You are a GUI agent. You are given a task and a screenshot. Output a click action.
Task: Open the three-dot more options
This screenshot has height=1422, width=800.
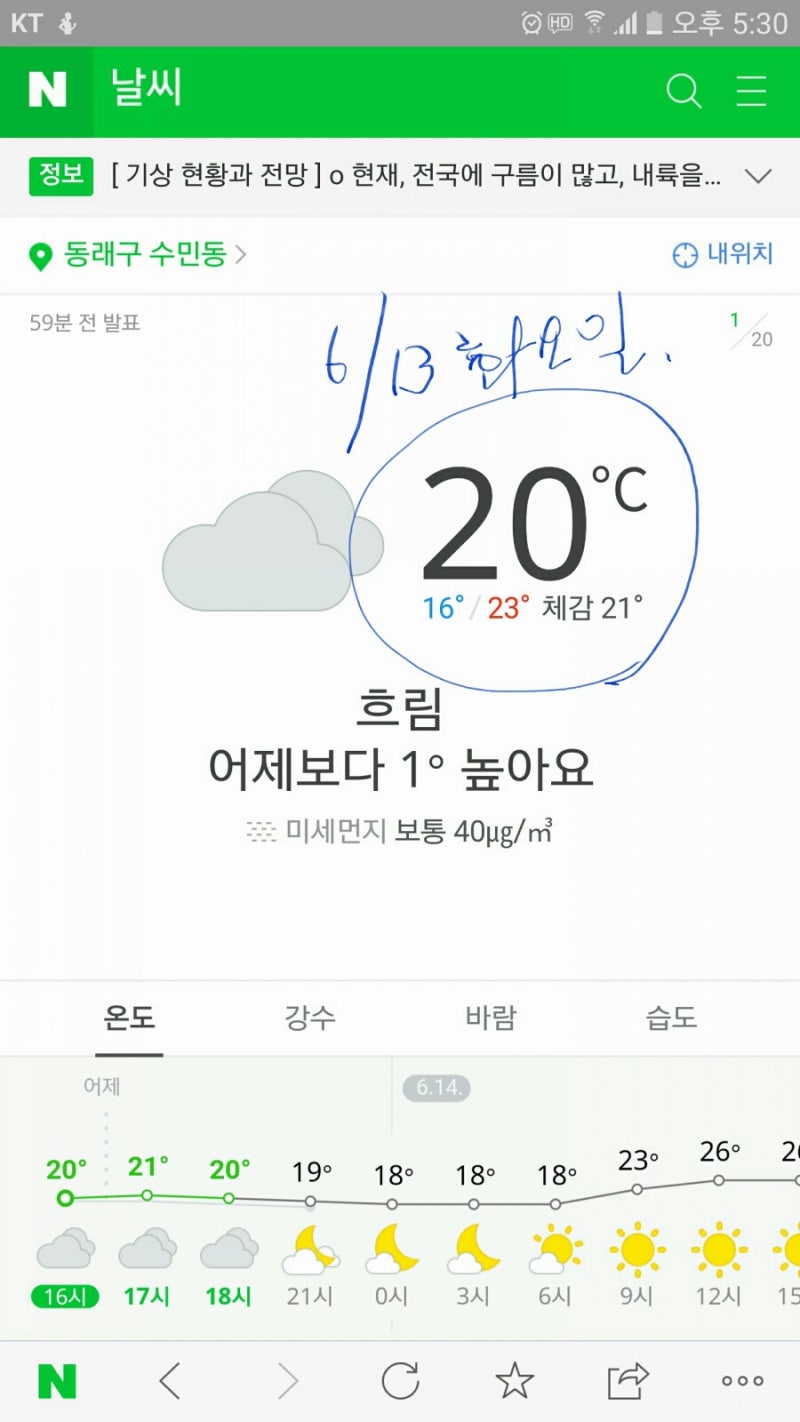click(743, 1382)
